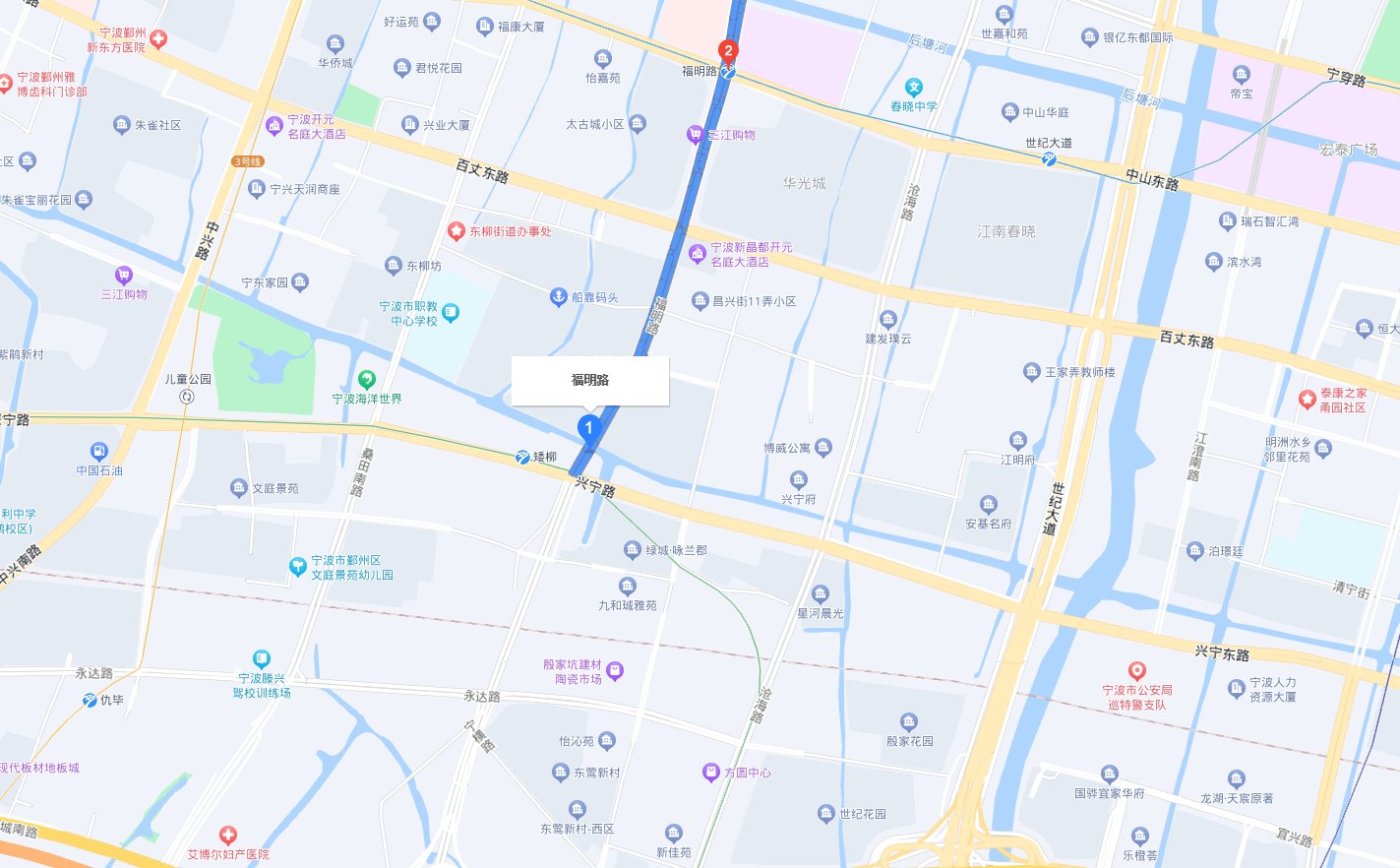Select the 船靠码头 anchor marker
This screenshot has width=1400, height=868.
point(558,296)
